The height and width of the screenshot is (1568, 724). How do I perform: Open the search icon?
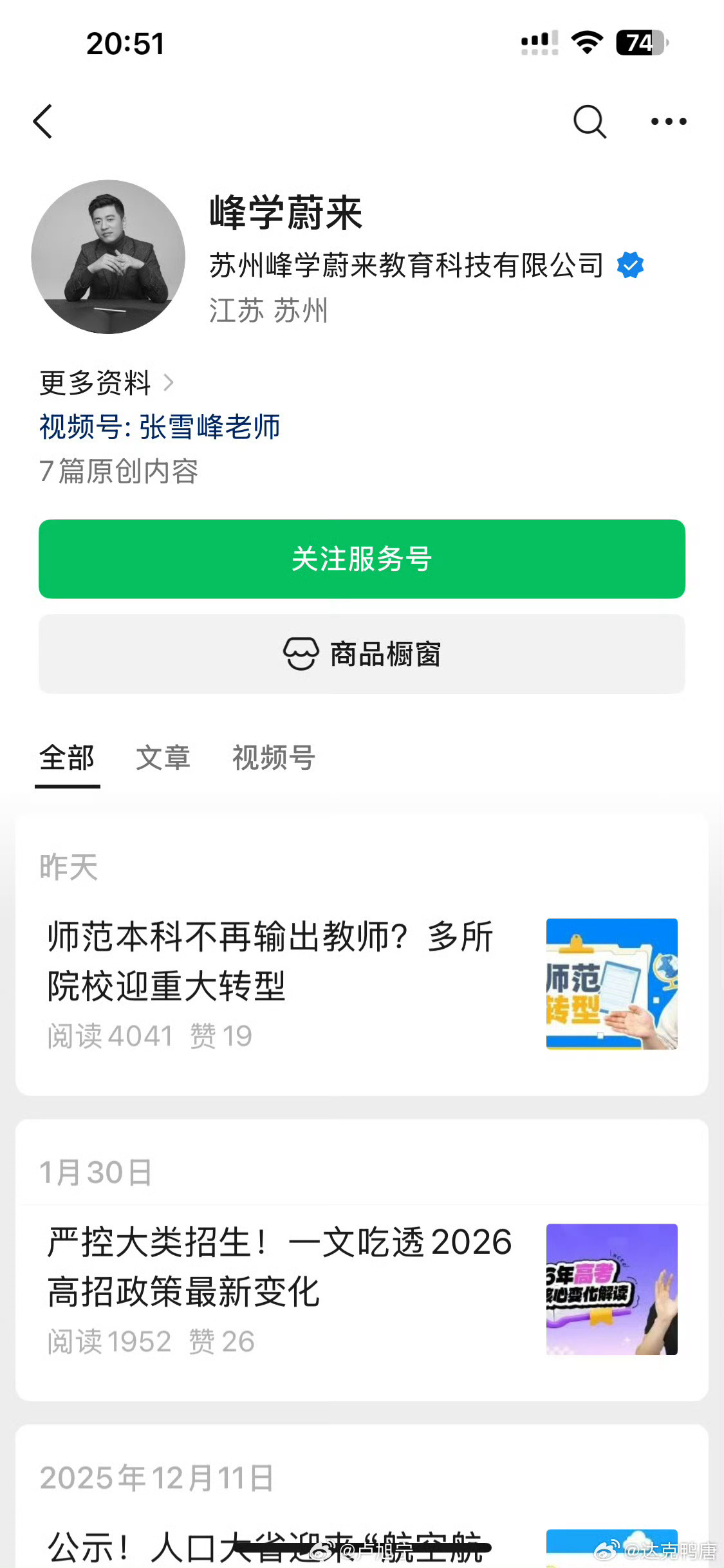tap(589, 121)
